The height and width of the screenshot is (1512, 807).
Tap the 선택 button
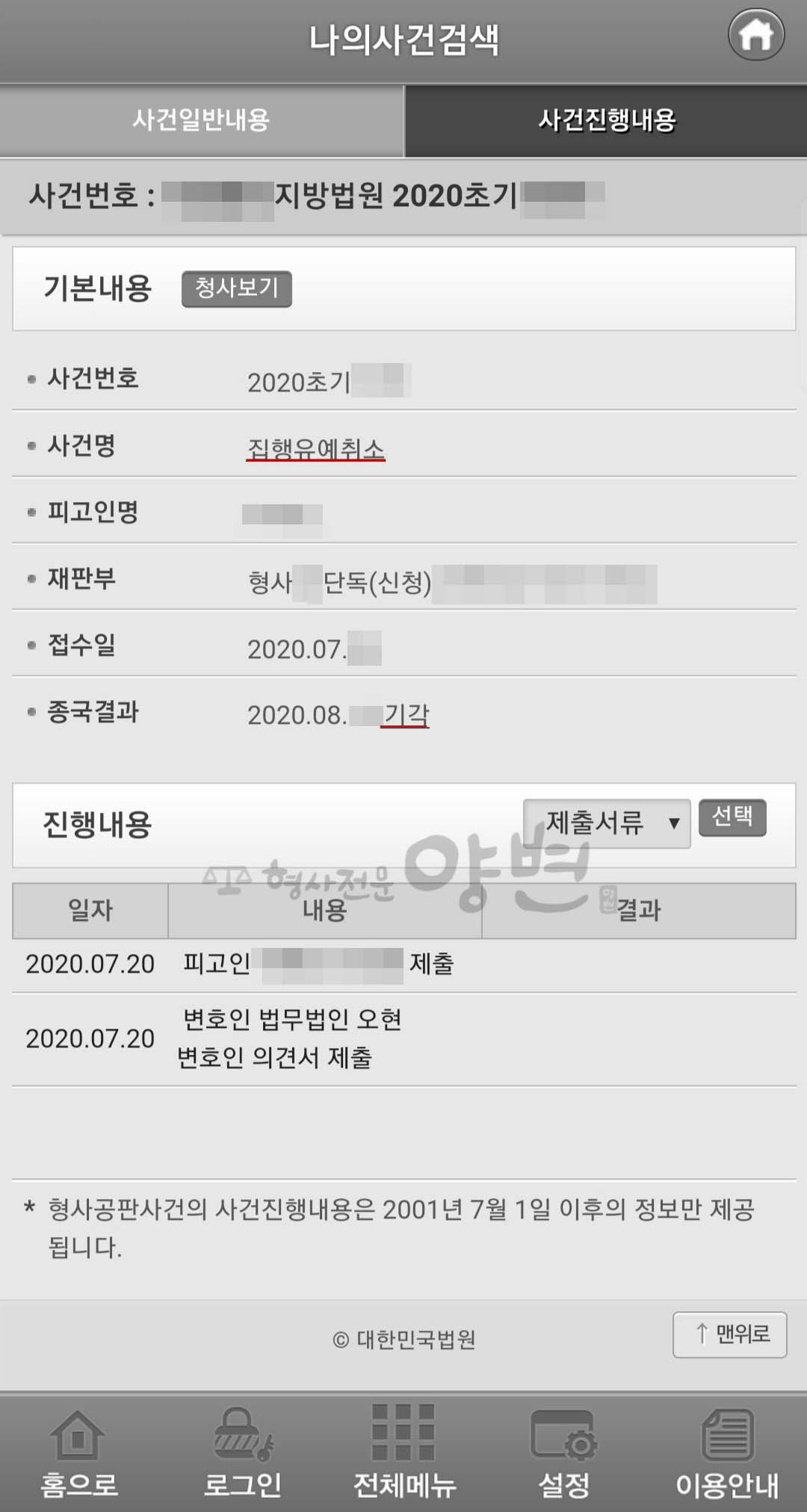[732, 817]
